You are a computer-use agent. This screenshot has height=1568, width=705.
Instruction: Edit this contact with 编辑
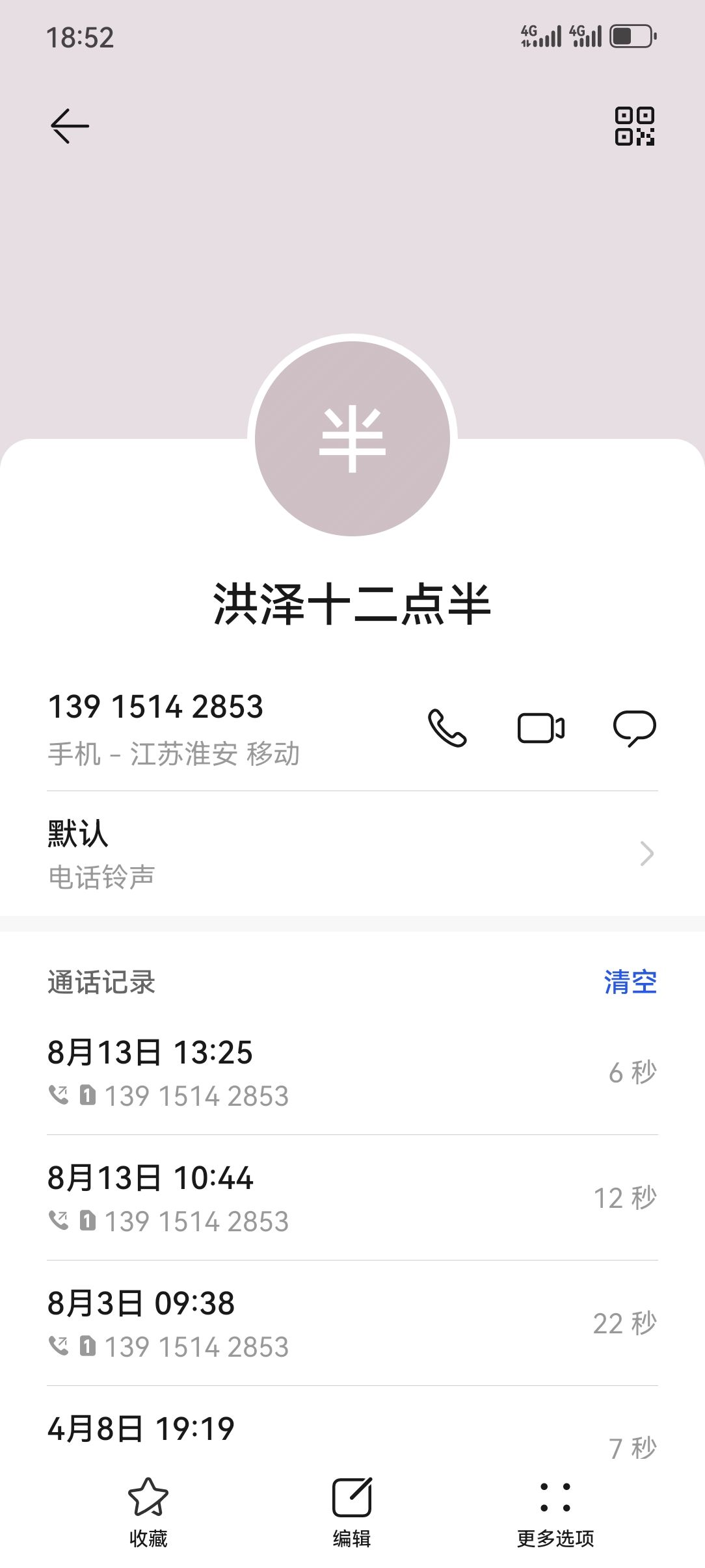pyautogui.click(x=352, y=1511)
